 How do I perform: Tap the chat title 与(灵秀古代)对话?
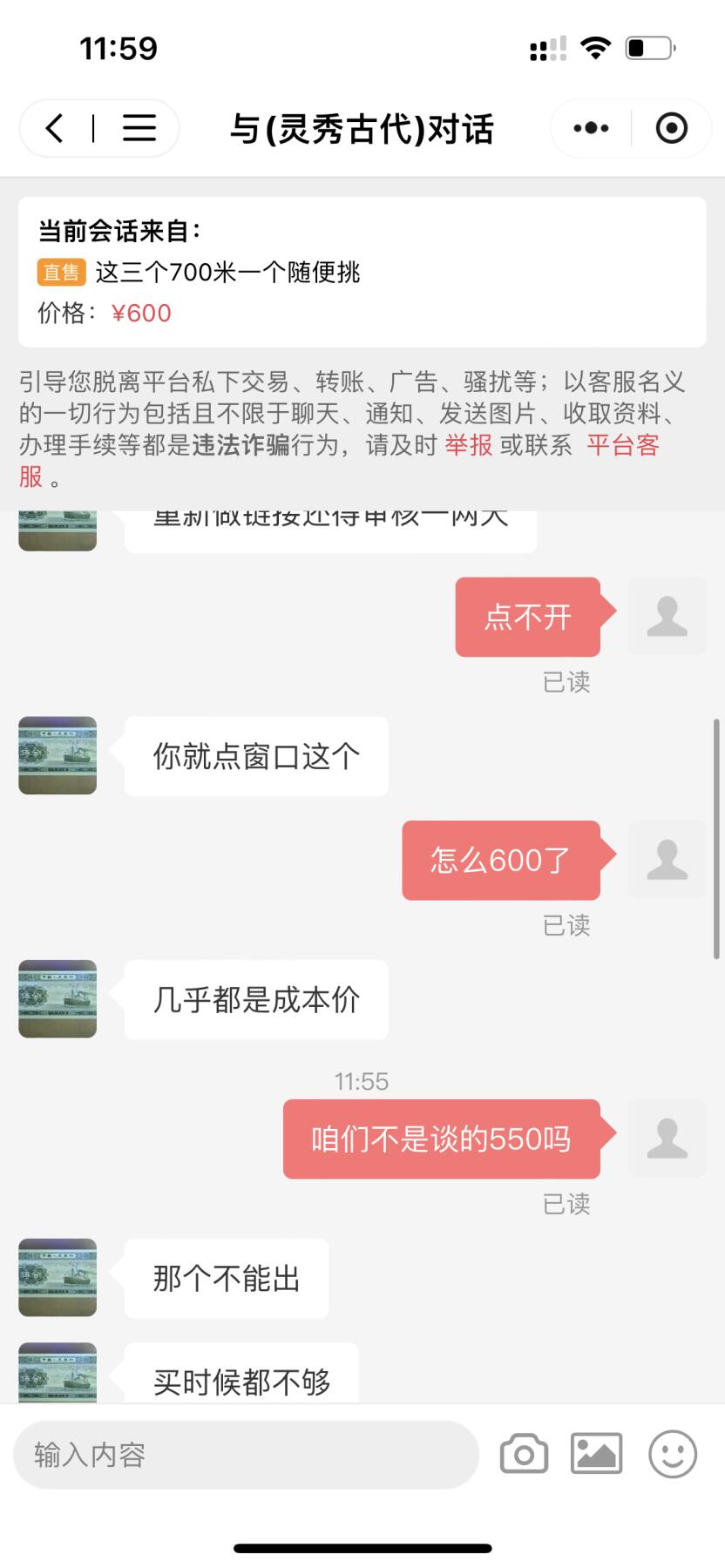tap(362, 127)
